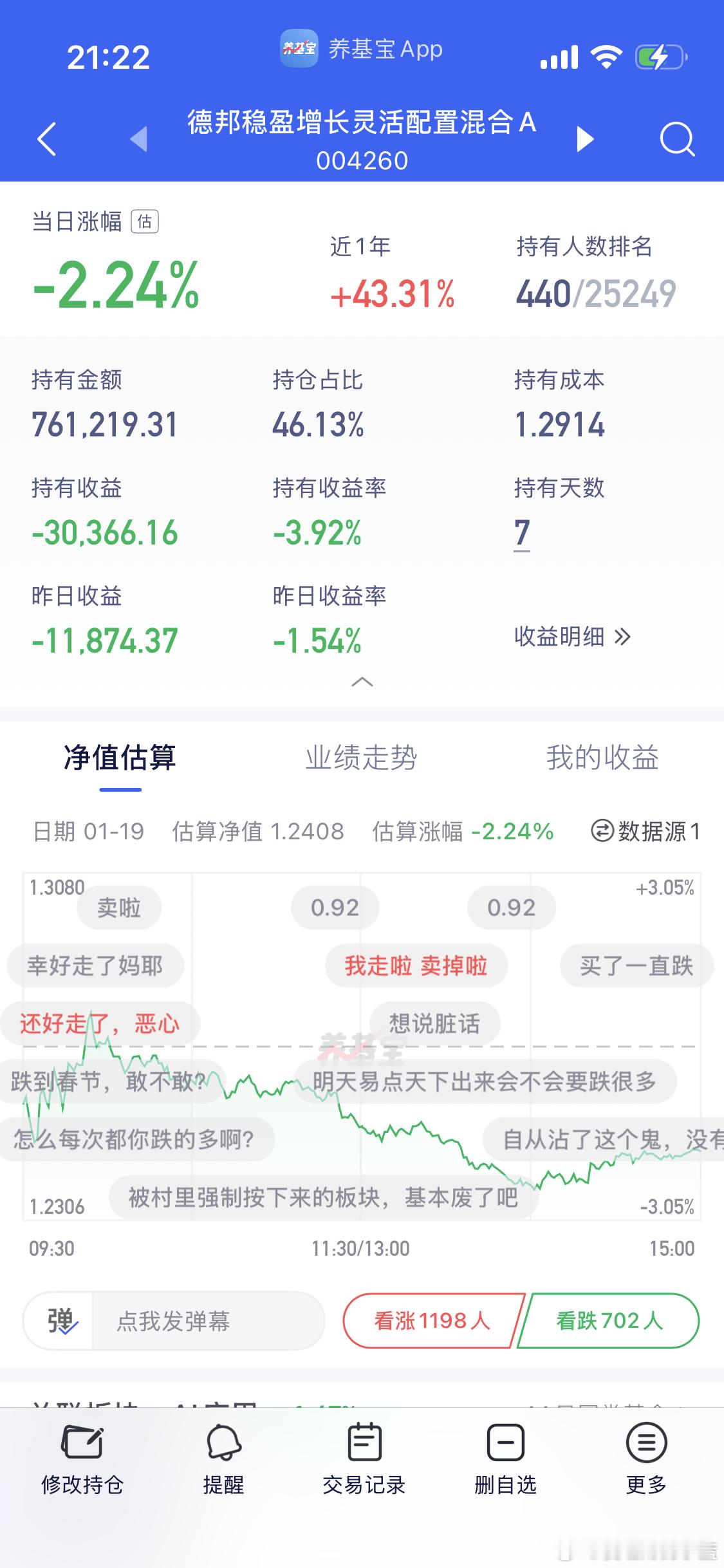The width and height of the screenshot is (724, 1568).
Task: Tap the search magnifier icon
Action: pos(676,138)
